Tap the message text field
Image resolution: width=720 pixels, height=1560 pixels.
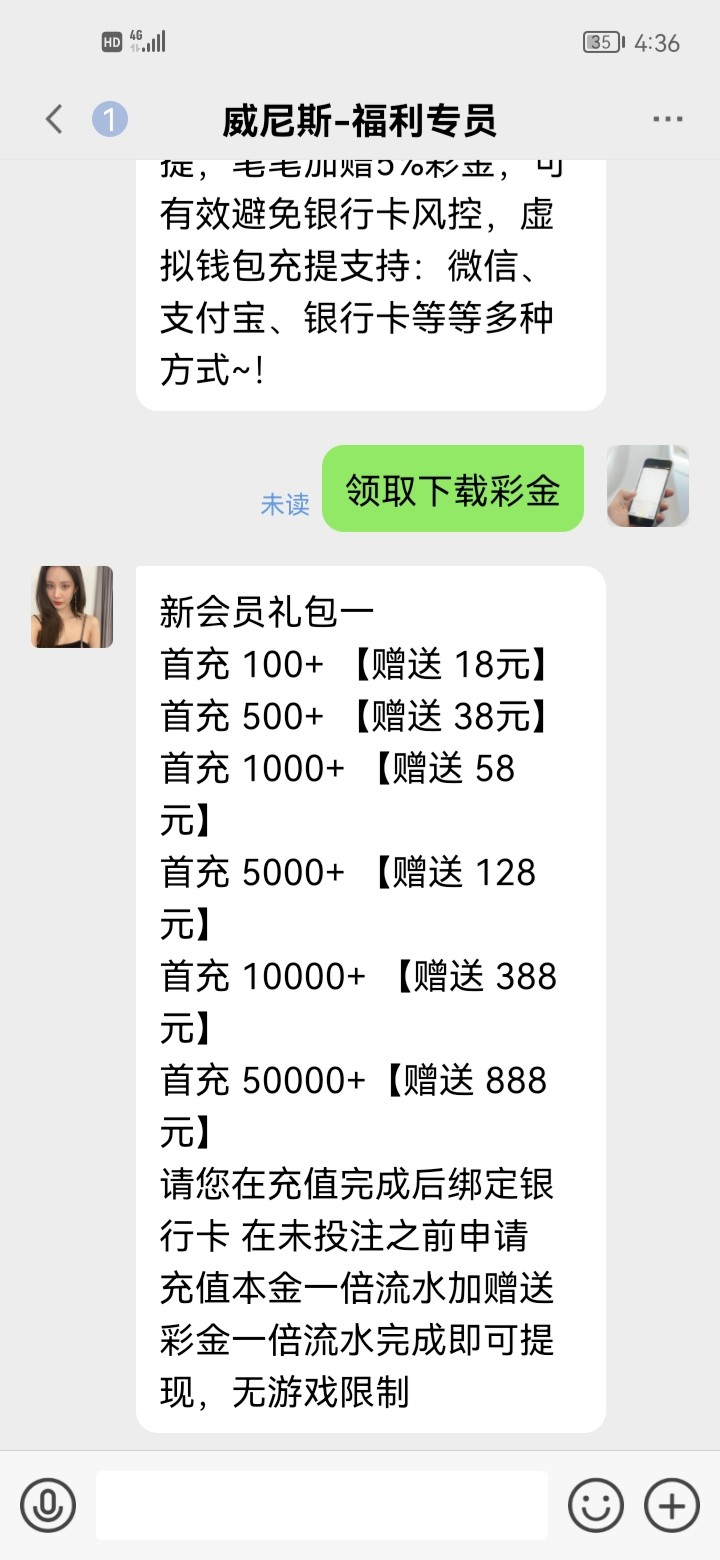(x=322, y=1505)
